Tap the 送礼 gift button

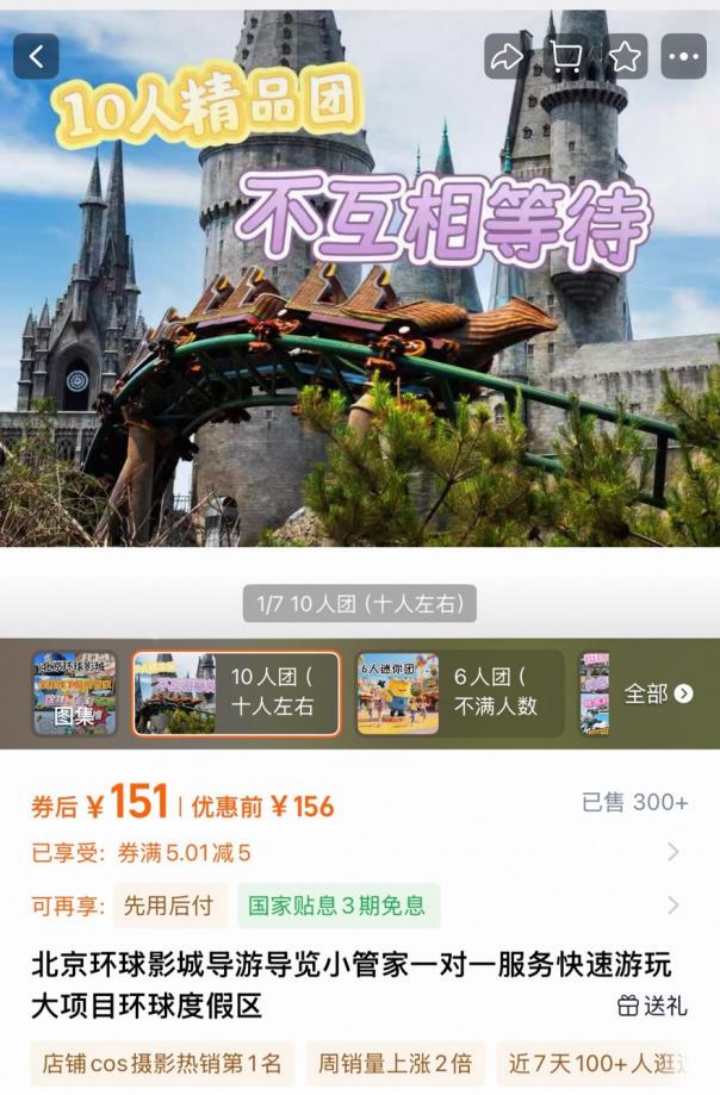(x=652, y=1006)
